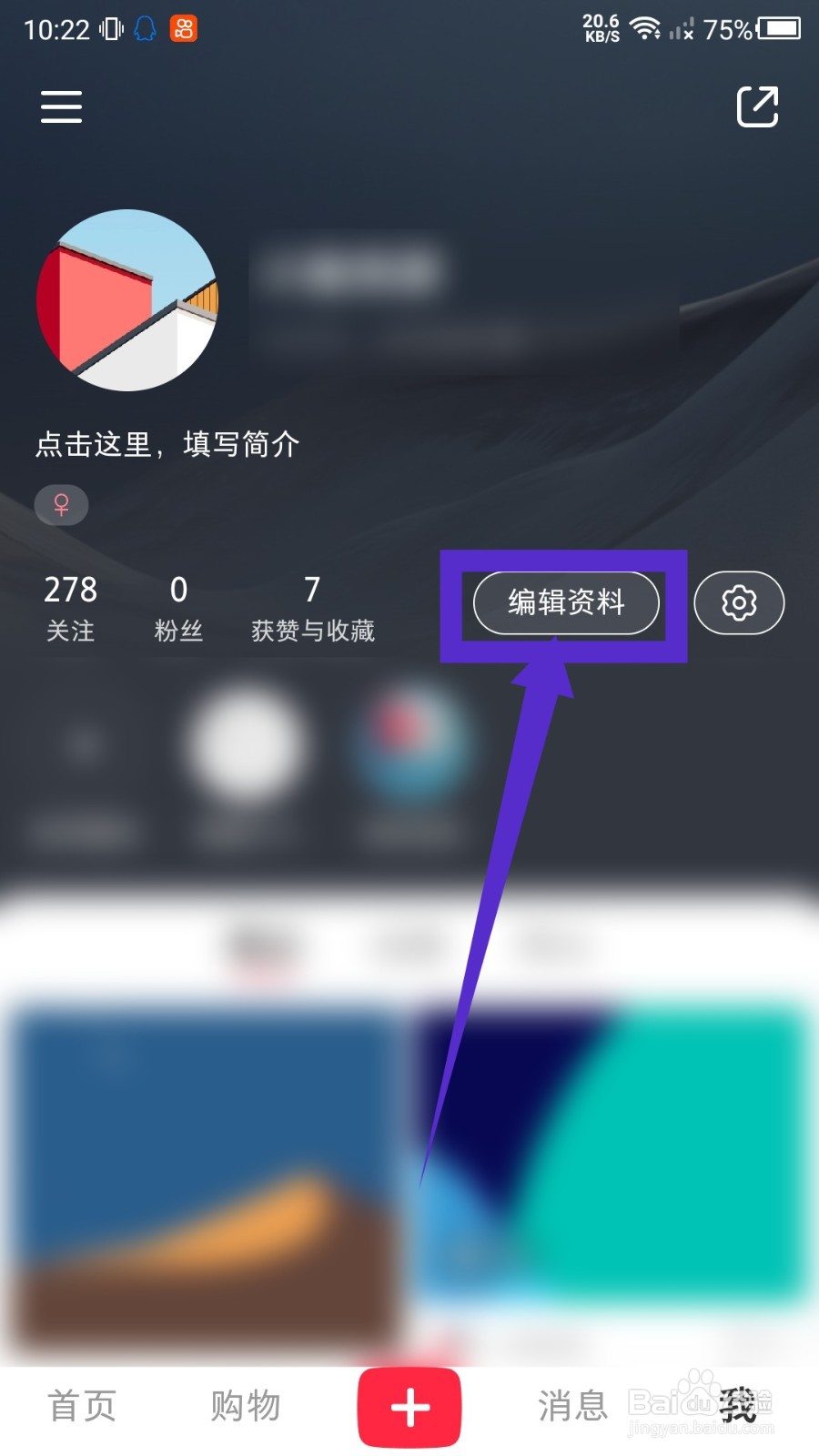Open 消息 messages from the bottom bar
819x1456 pixels.
click(571, 1407)
